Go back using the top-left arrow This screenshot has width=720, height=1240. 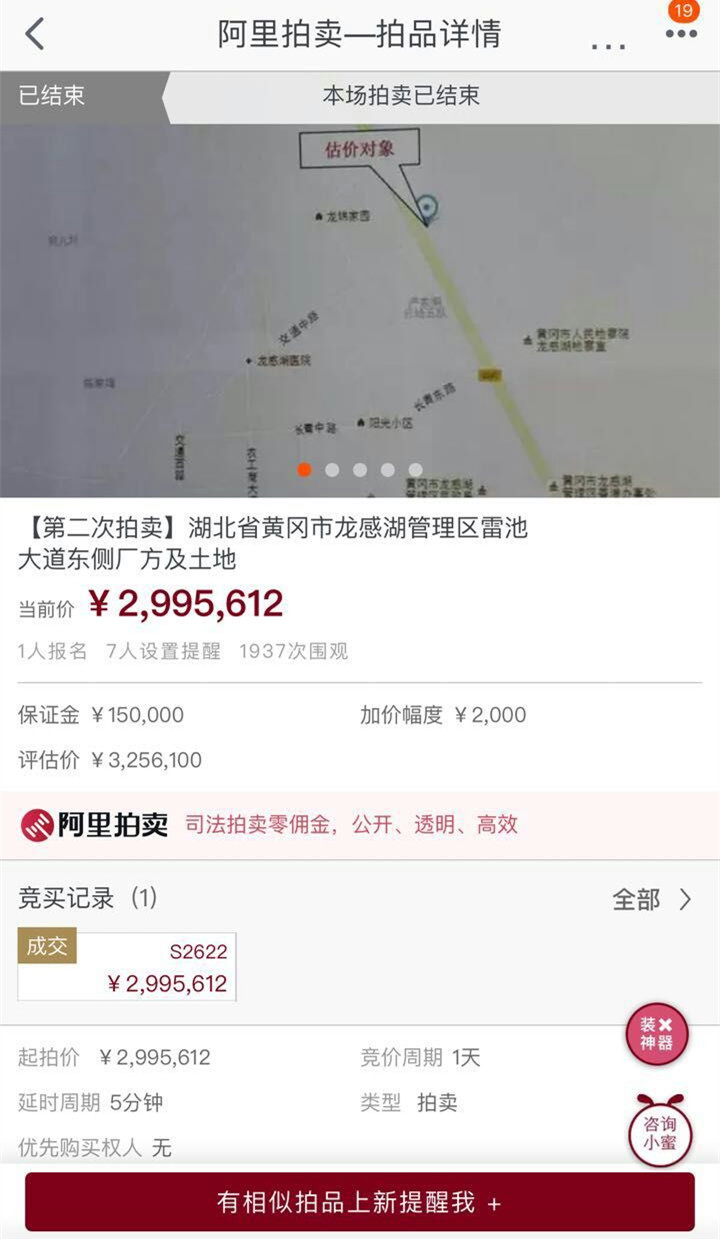pos(35,35)
